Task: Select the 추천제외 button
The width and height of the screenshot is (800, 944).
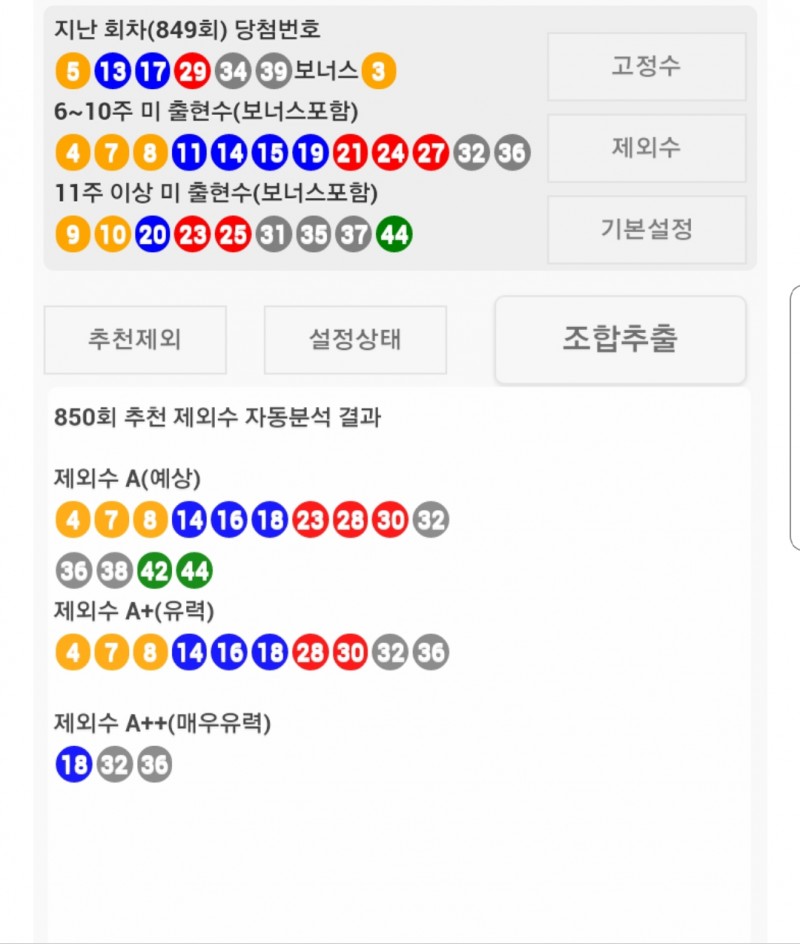Action: point(135,339)
